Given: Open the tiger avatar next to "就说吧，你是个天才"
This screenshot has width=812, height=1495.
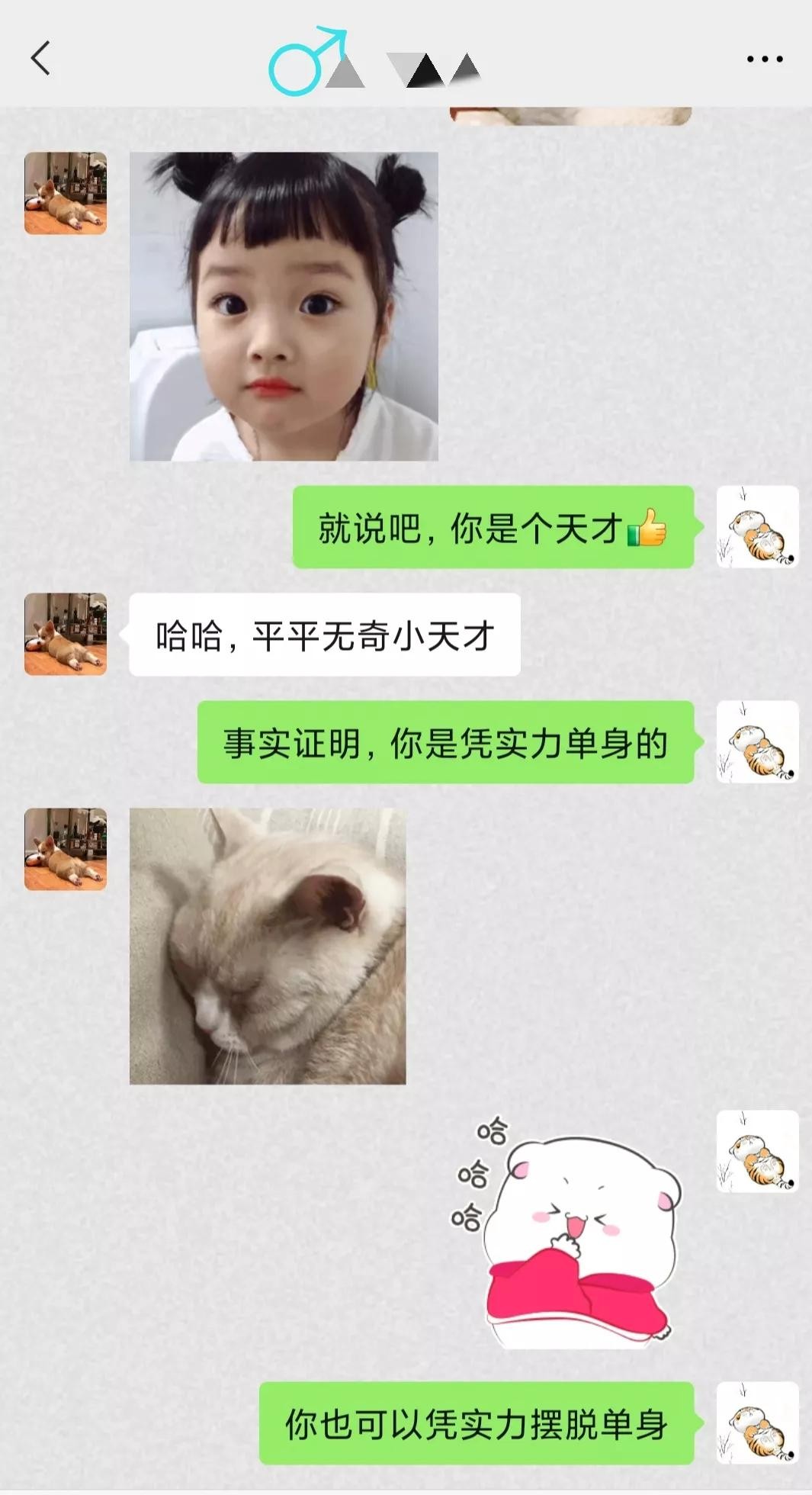Looking at the screenshot, I should [757, 527].
